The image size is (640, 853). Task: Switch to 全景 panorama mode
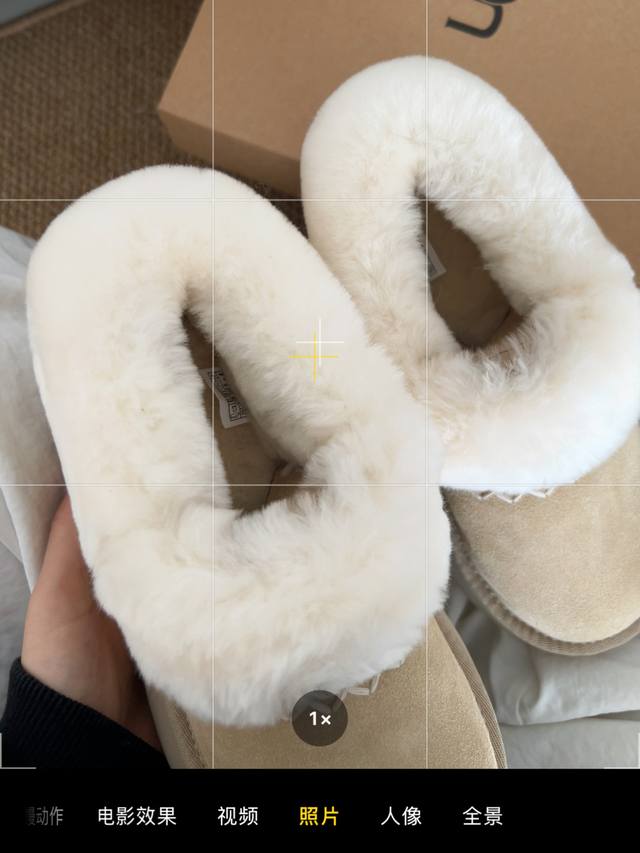[483, 816]
